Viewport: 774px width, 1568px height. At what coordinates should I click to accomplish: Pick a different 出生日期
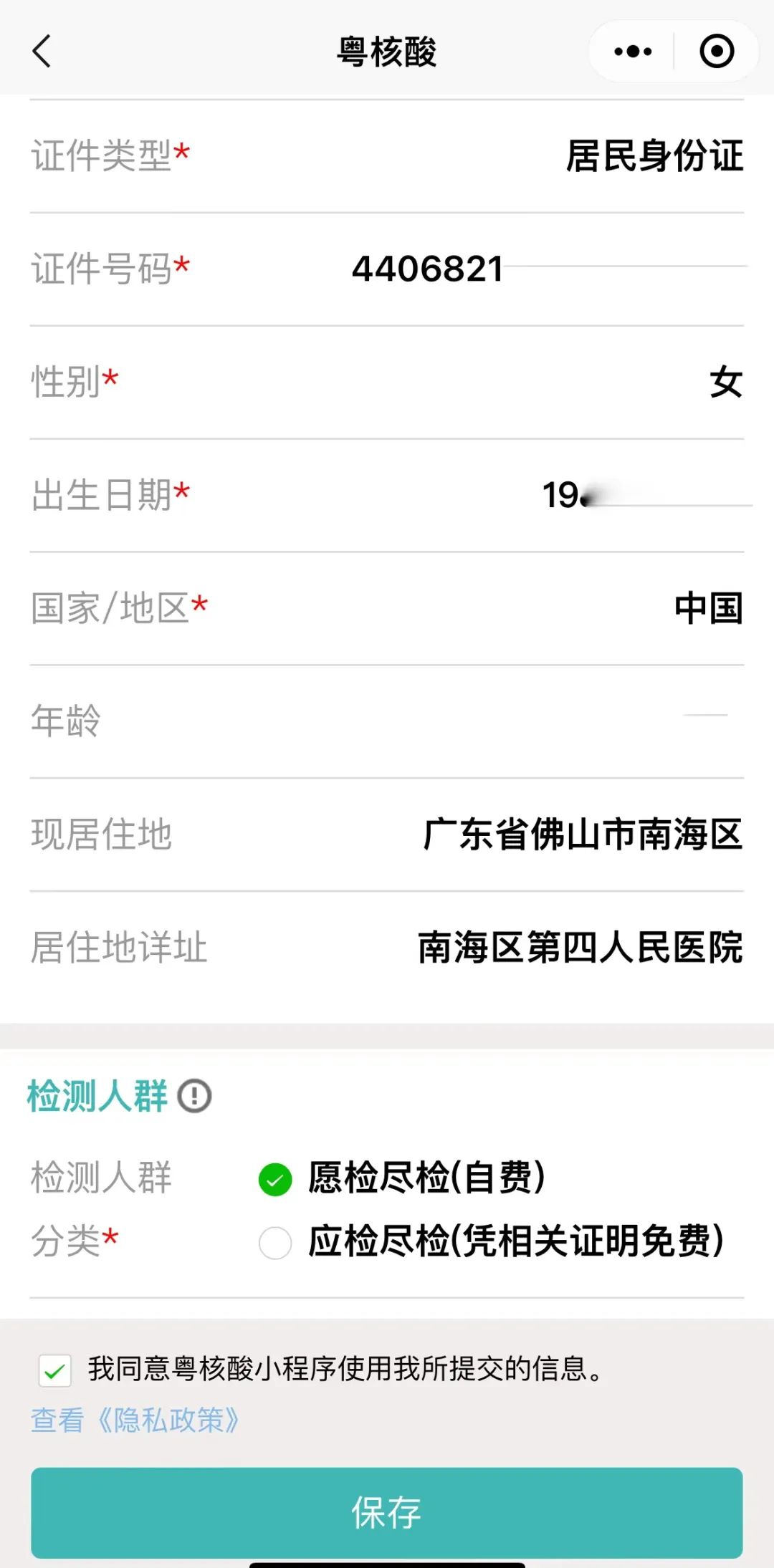point(387,495)
